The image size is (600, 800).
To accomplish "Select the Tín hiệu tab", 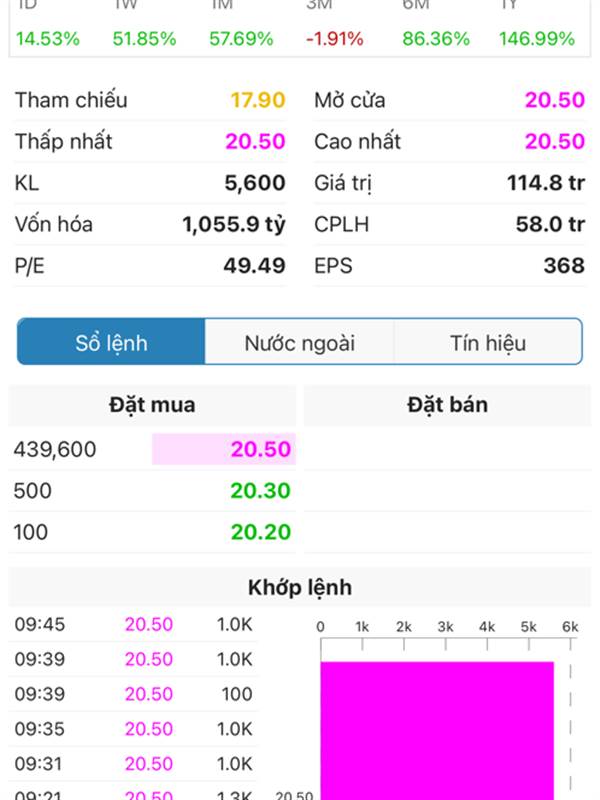I will (x=487, y=343).
